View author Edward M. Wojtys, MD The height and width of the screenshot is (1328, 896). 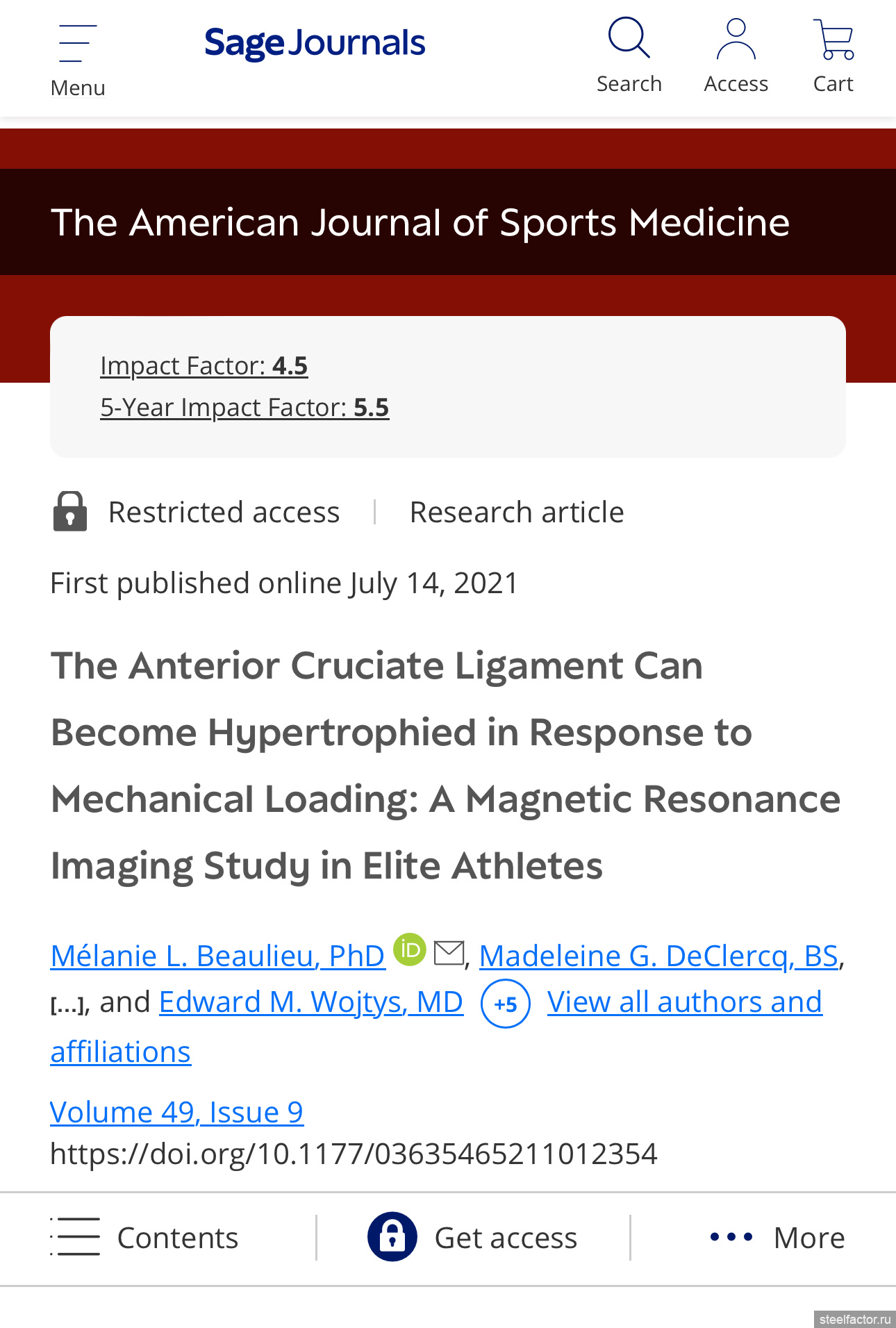311,1002
